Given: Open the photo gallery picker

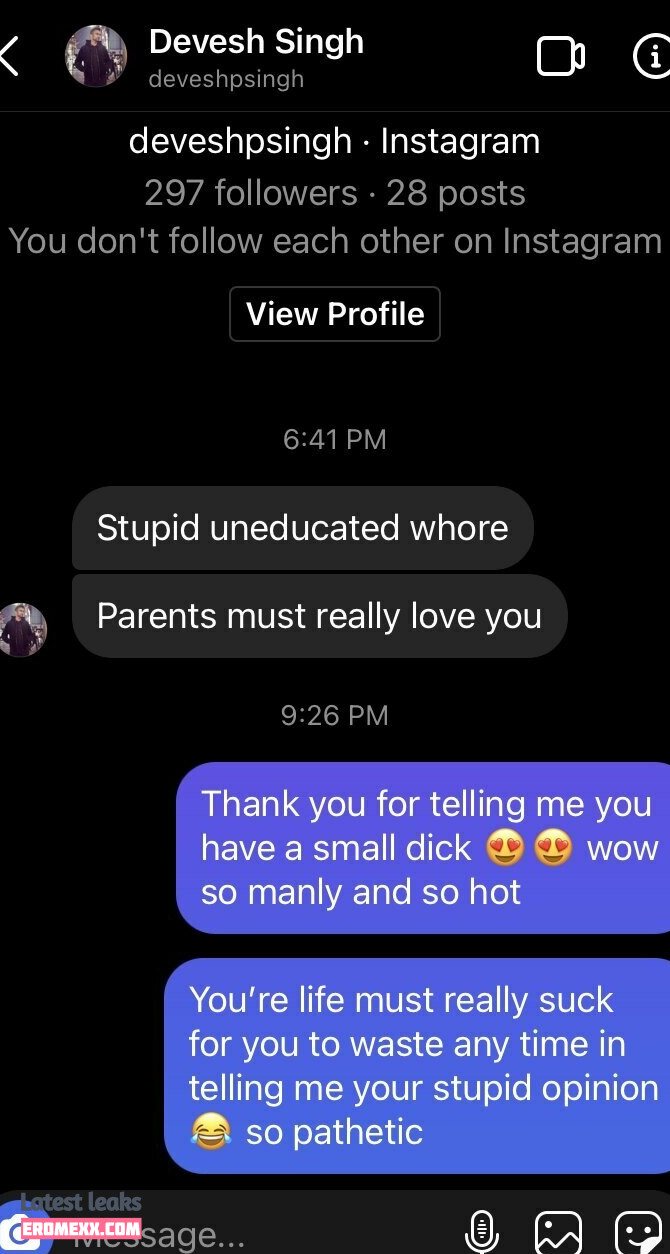Looking at the screenshot, I should pyautogui.click(x=558, y=1231).
